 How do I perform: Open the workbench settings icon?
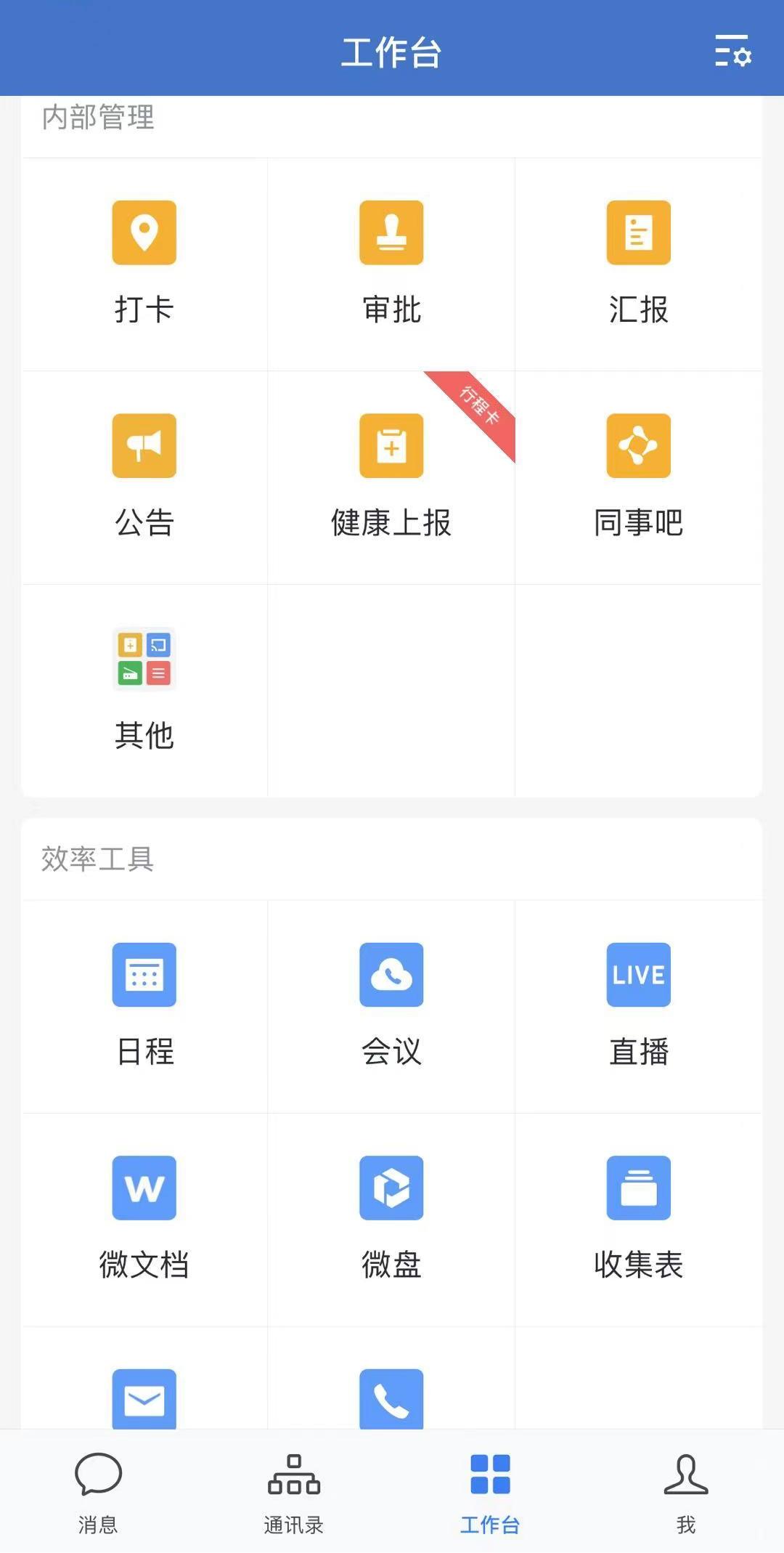[732, 51]
